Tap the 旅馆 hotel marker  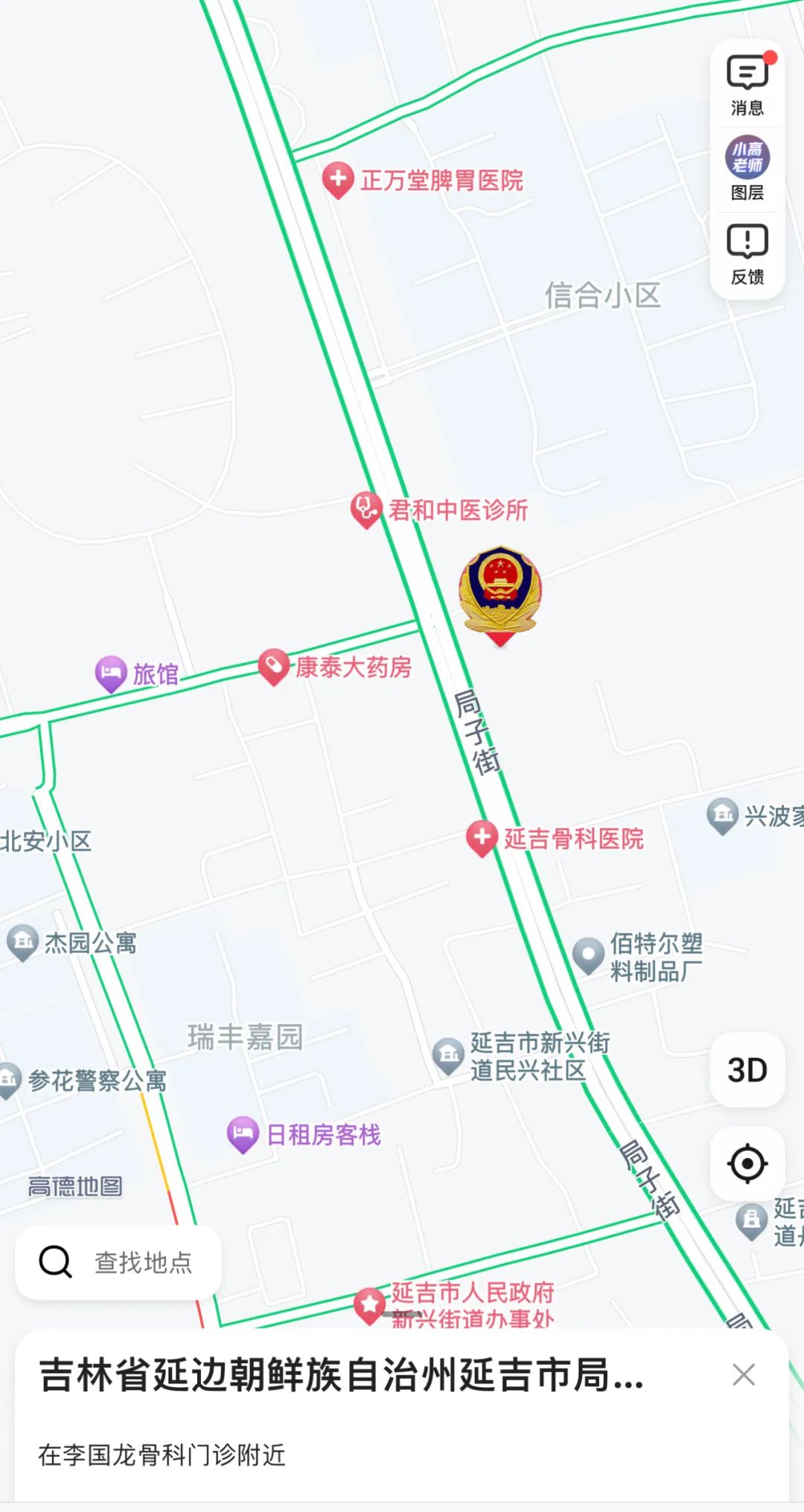click(x=111, y=673)
